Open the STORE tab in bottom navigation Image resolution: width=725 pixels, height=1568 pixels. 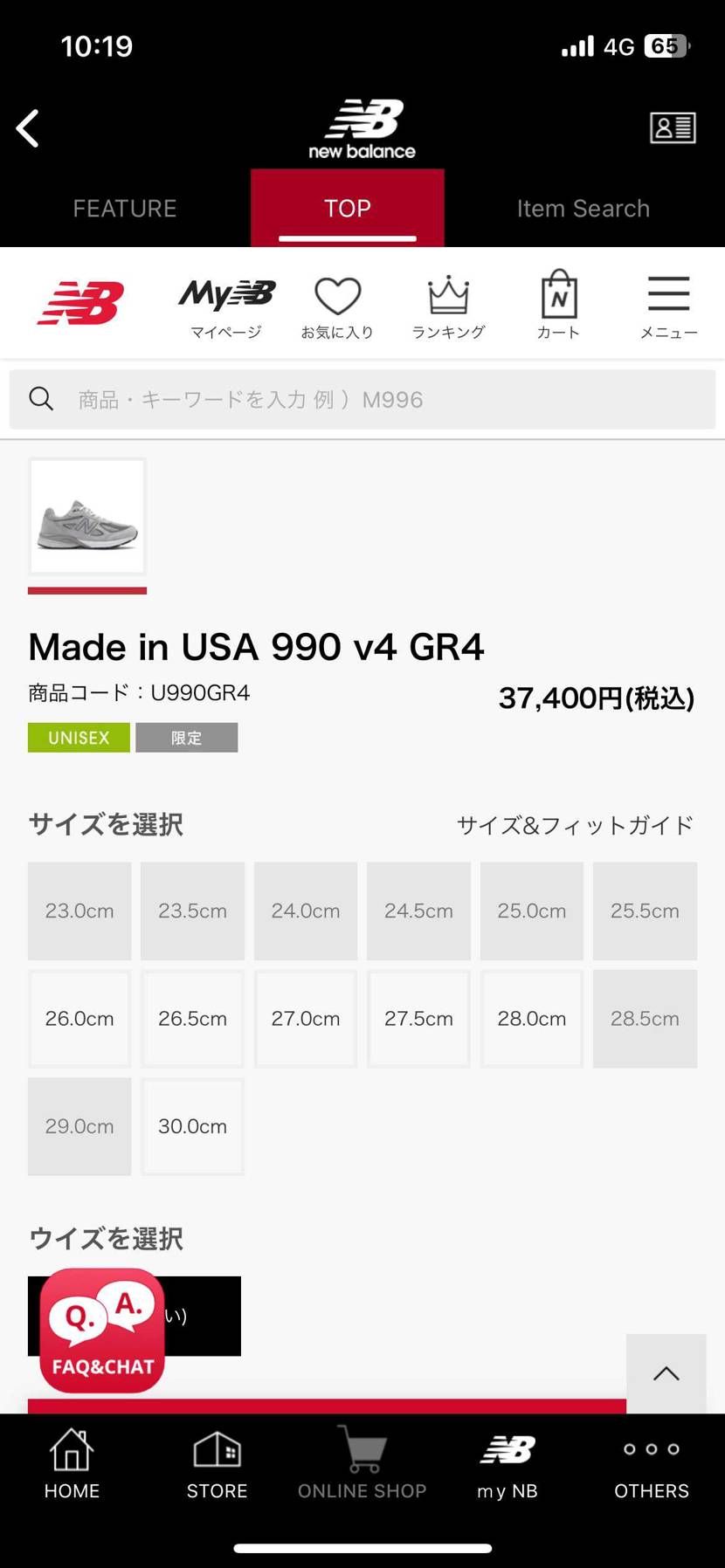217,1462
